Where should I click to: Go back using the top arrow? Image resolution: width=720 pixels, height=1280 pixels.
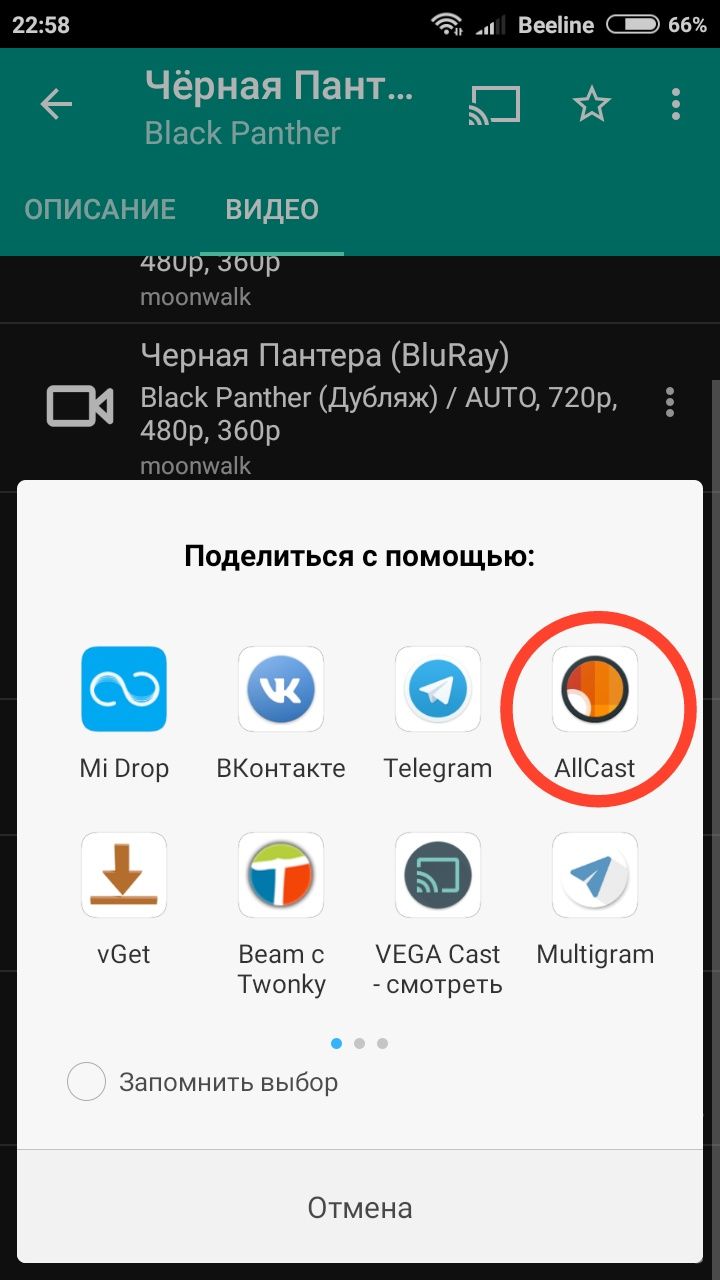(x=56, y=105)
